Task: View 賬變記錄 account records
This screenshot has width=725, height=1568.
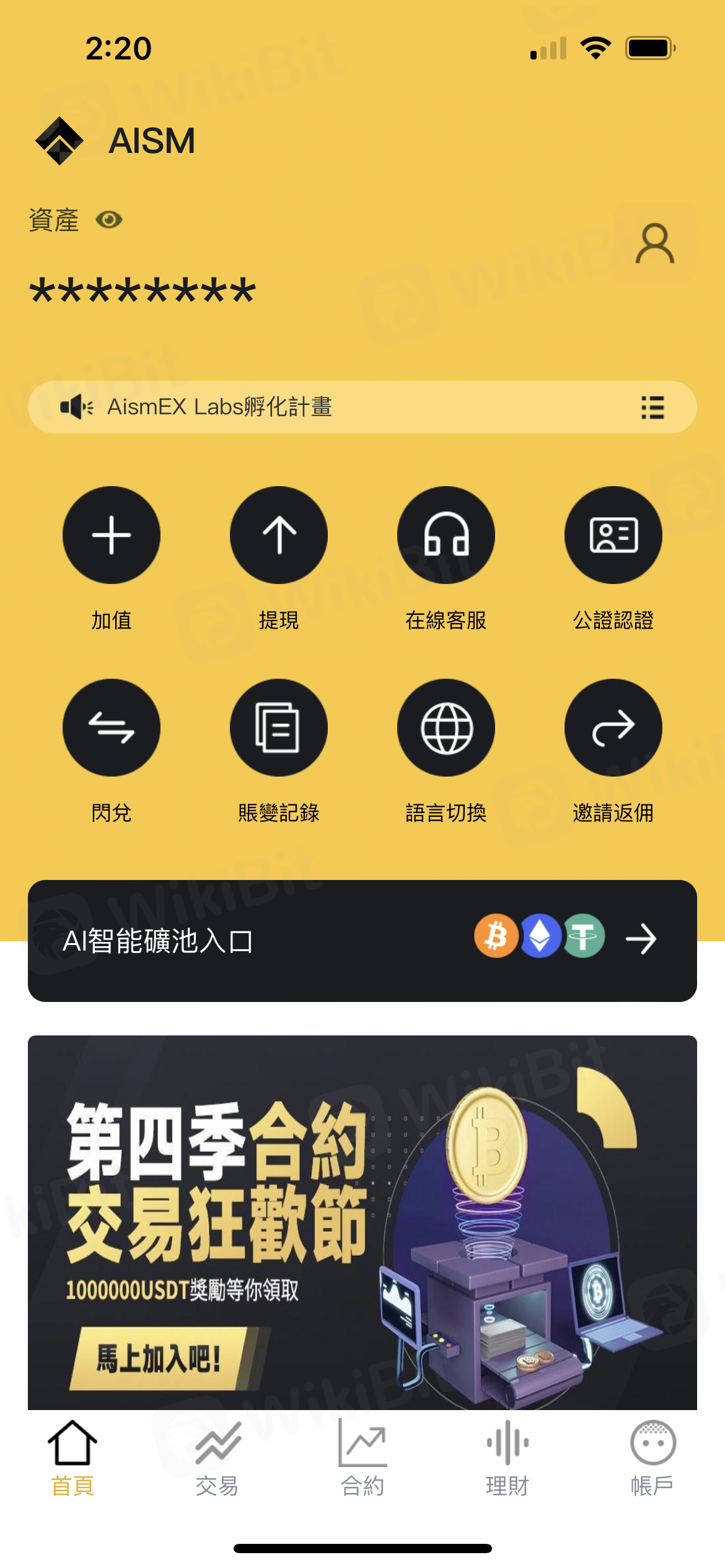Action: [x=279, y=728]
